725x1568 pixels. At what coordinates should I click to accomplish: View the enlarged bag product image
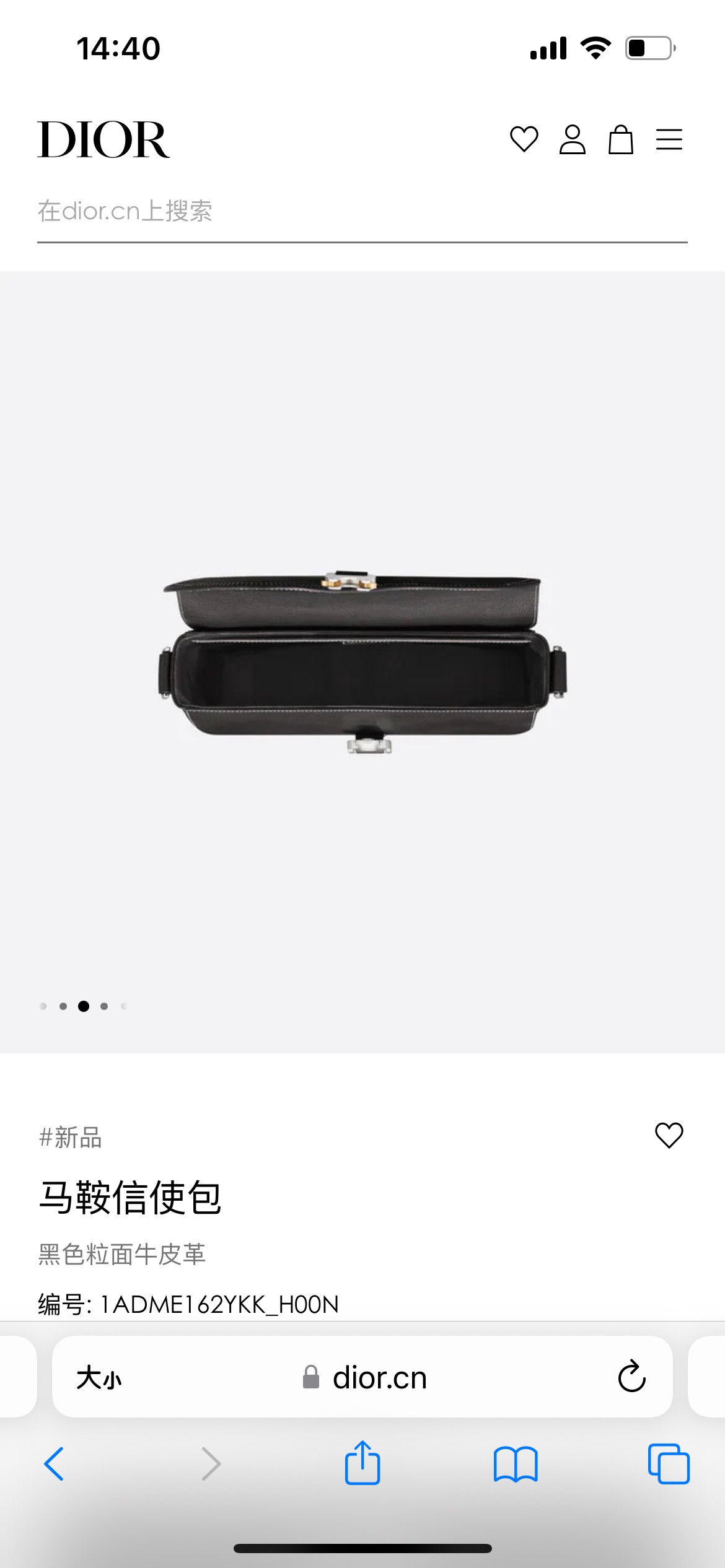[x=362, y=661]
